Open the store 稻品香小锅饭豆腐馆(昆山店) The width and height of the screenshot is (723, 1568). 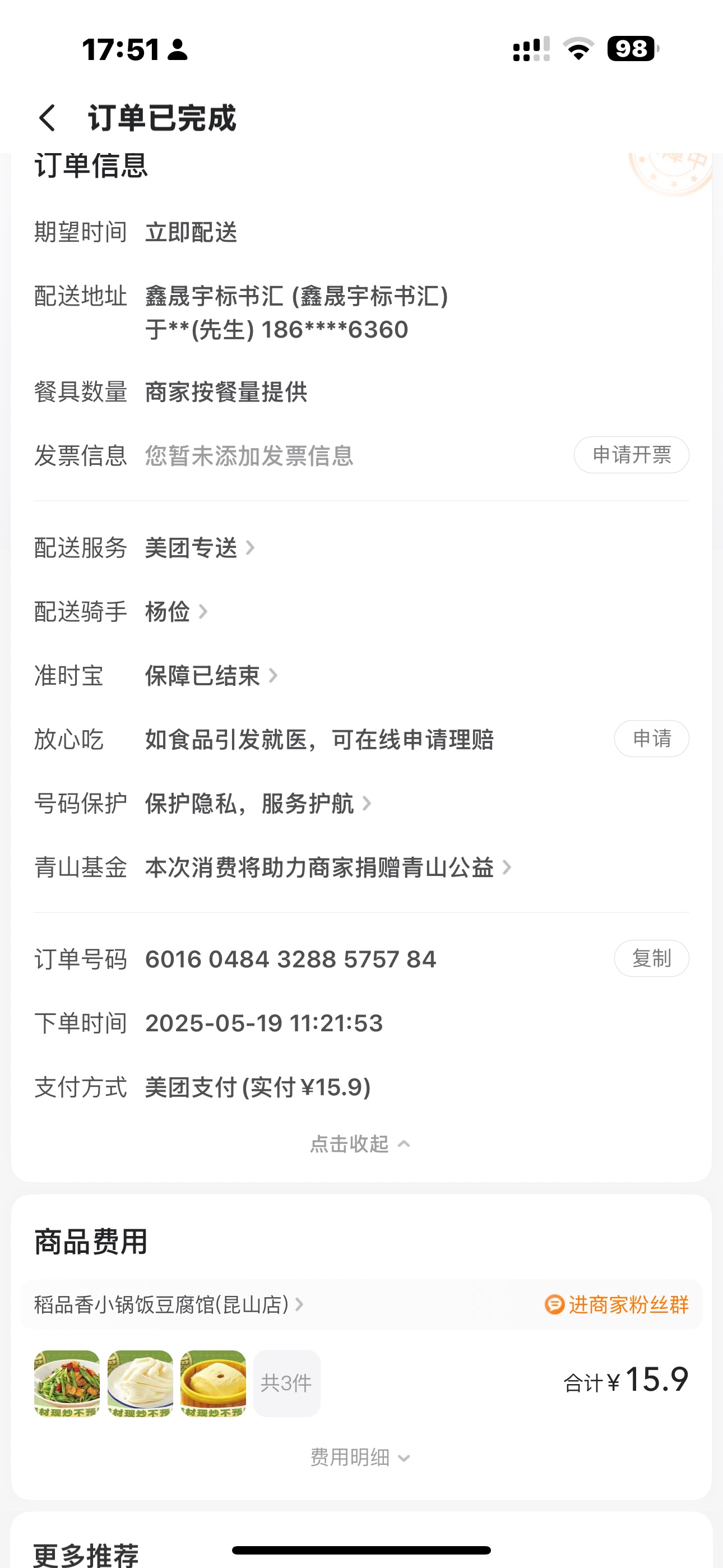168,1304
